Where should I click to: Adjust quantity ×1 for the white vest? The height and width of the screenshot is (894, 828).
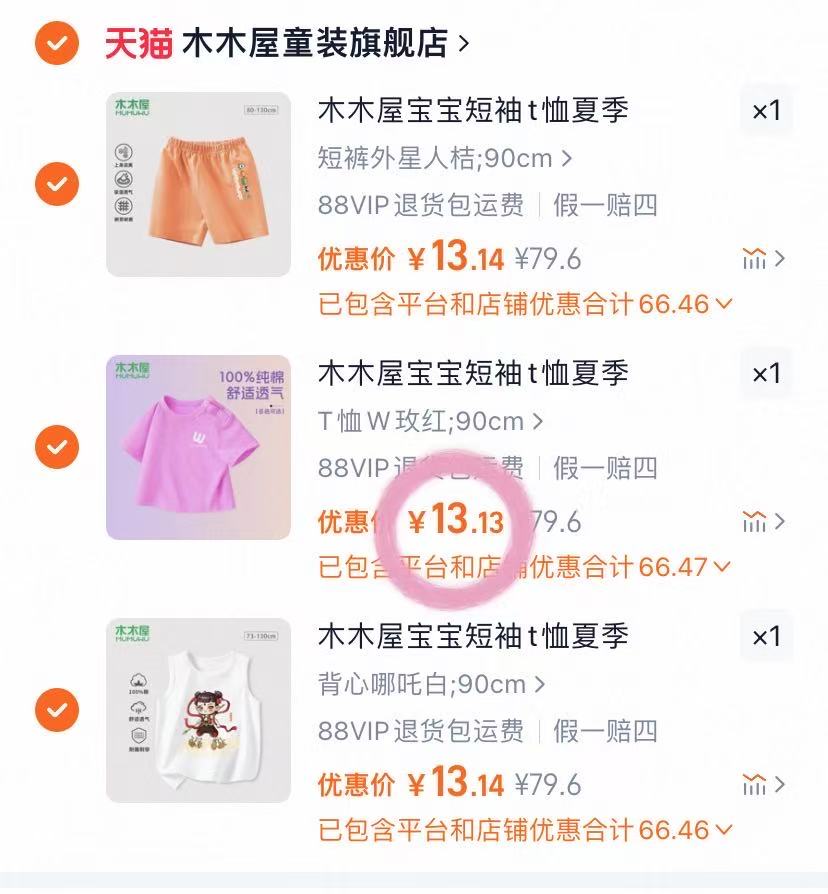[x=766, y=636]
